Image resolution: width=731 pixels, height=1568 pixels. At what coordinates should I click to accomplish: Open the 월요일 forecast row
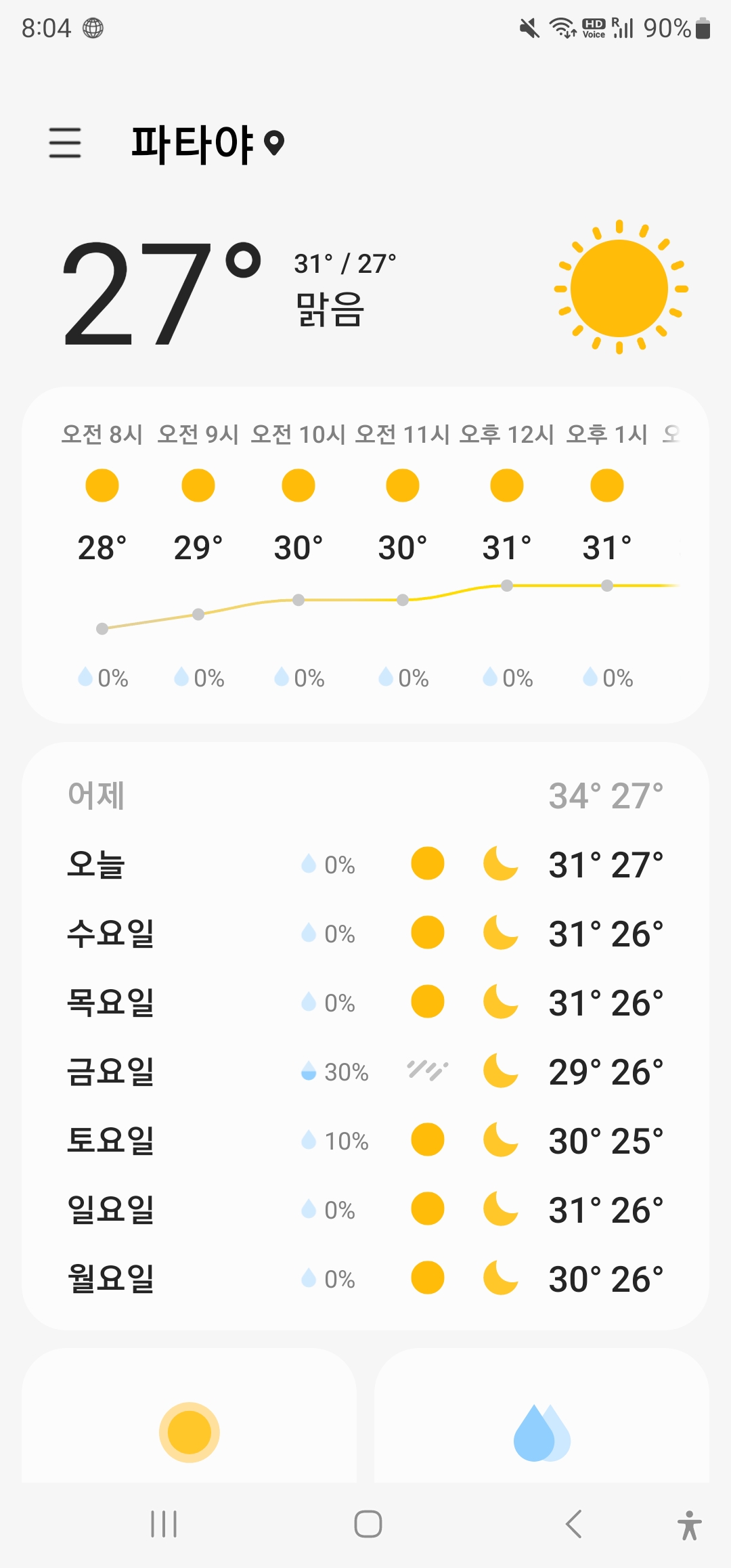point(365,1279)
